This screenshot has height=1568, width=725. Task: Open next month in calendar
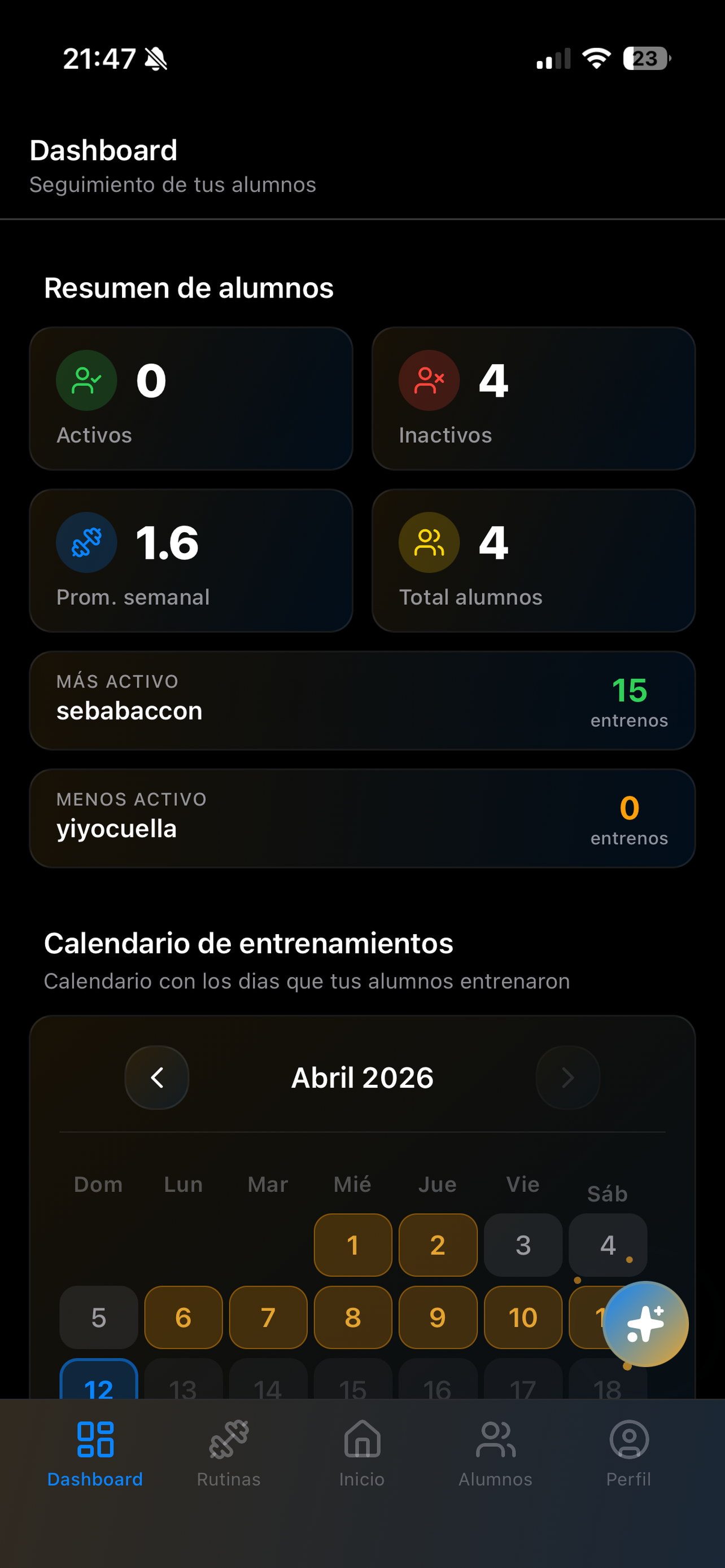pyautogui.click(x=567, y=1078)
